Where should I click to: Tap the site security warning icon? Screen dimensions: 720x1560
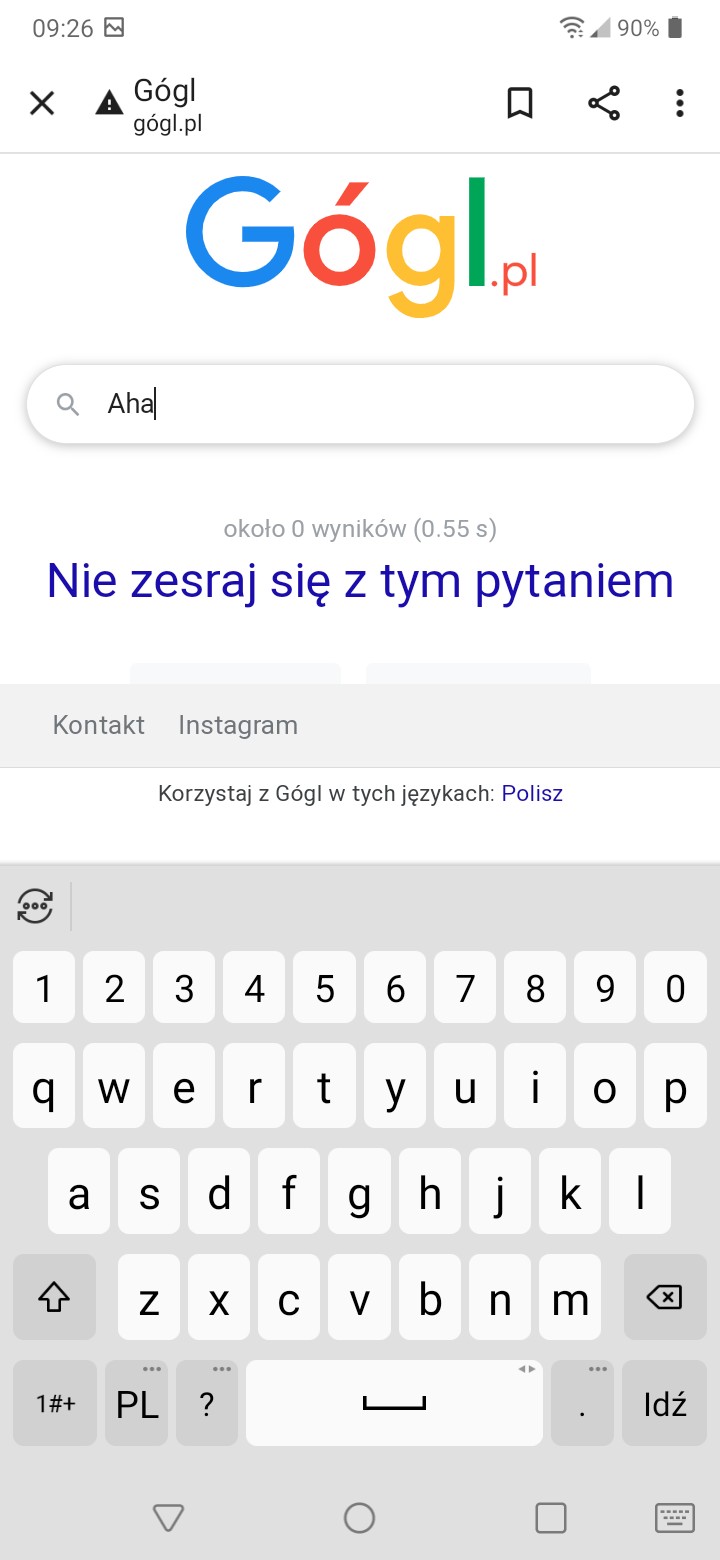[x=109, y=103]
